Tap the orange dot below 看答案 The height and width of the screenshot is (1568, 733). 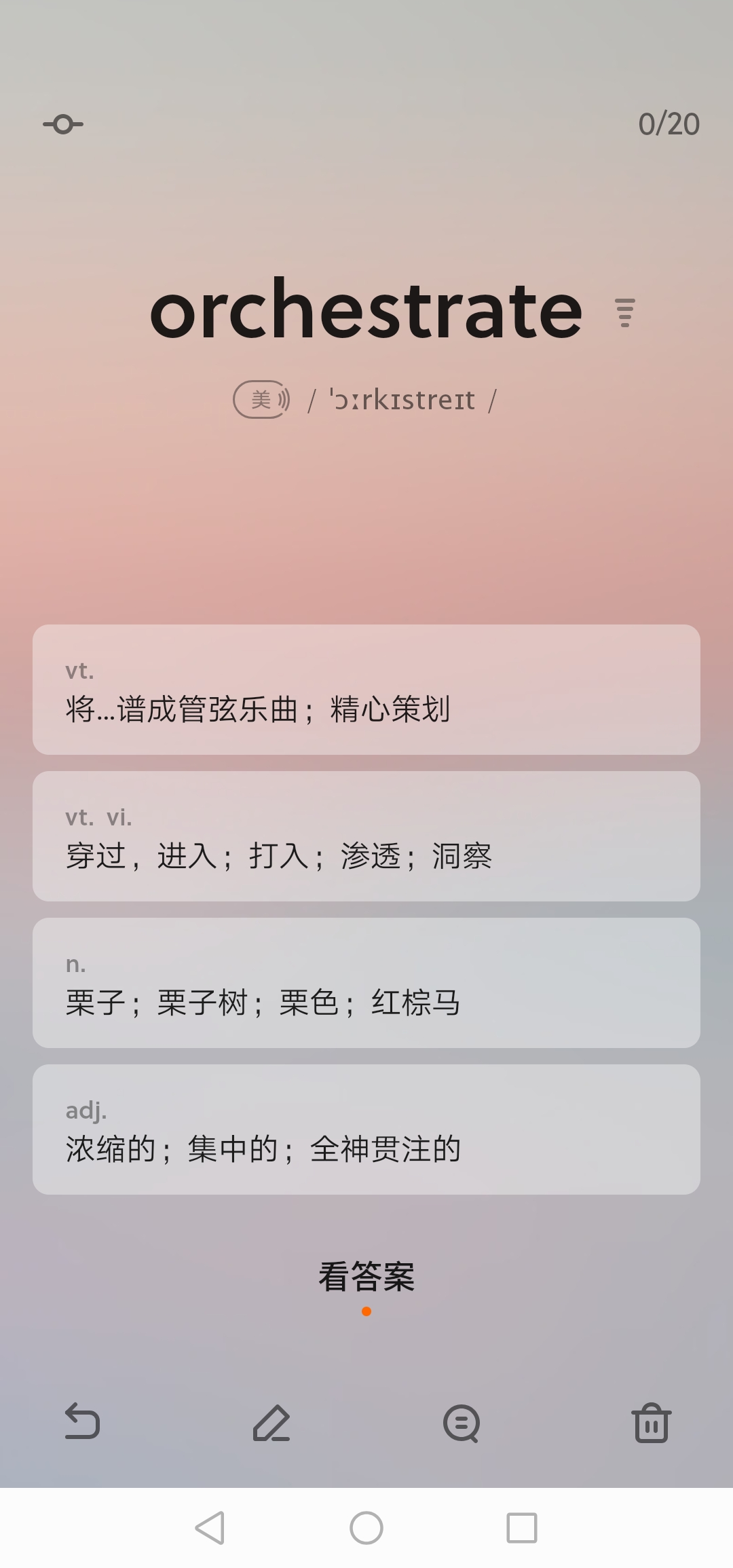(368, 1311)
